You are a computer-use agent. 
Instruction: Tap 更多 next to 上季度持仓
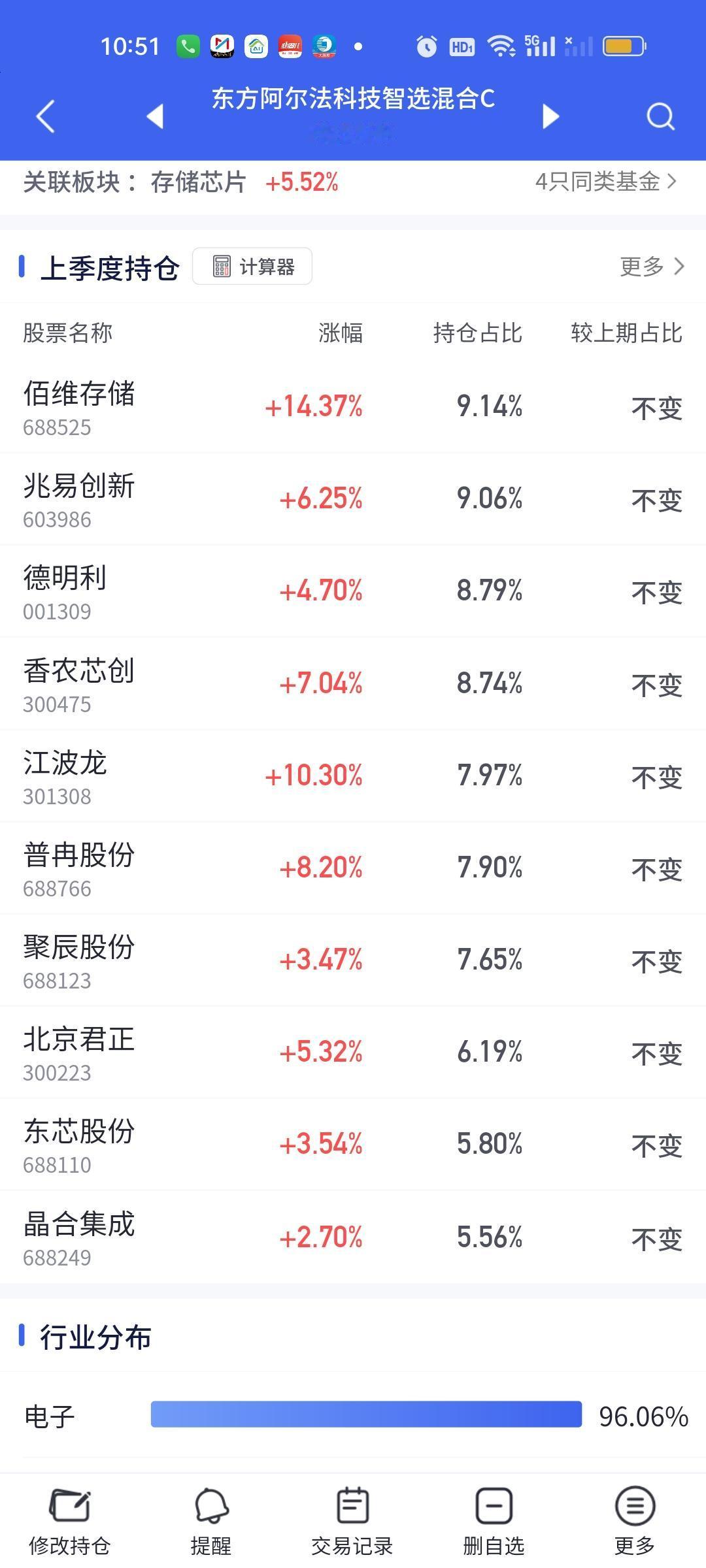(651, 267)
